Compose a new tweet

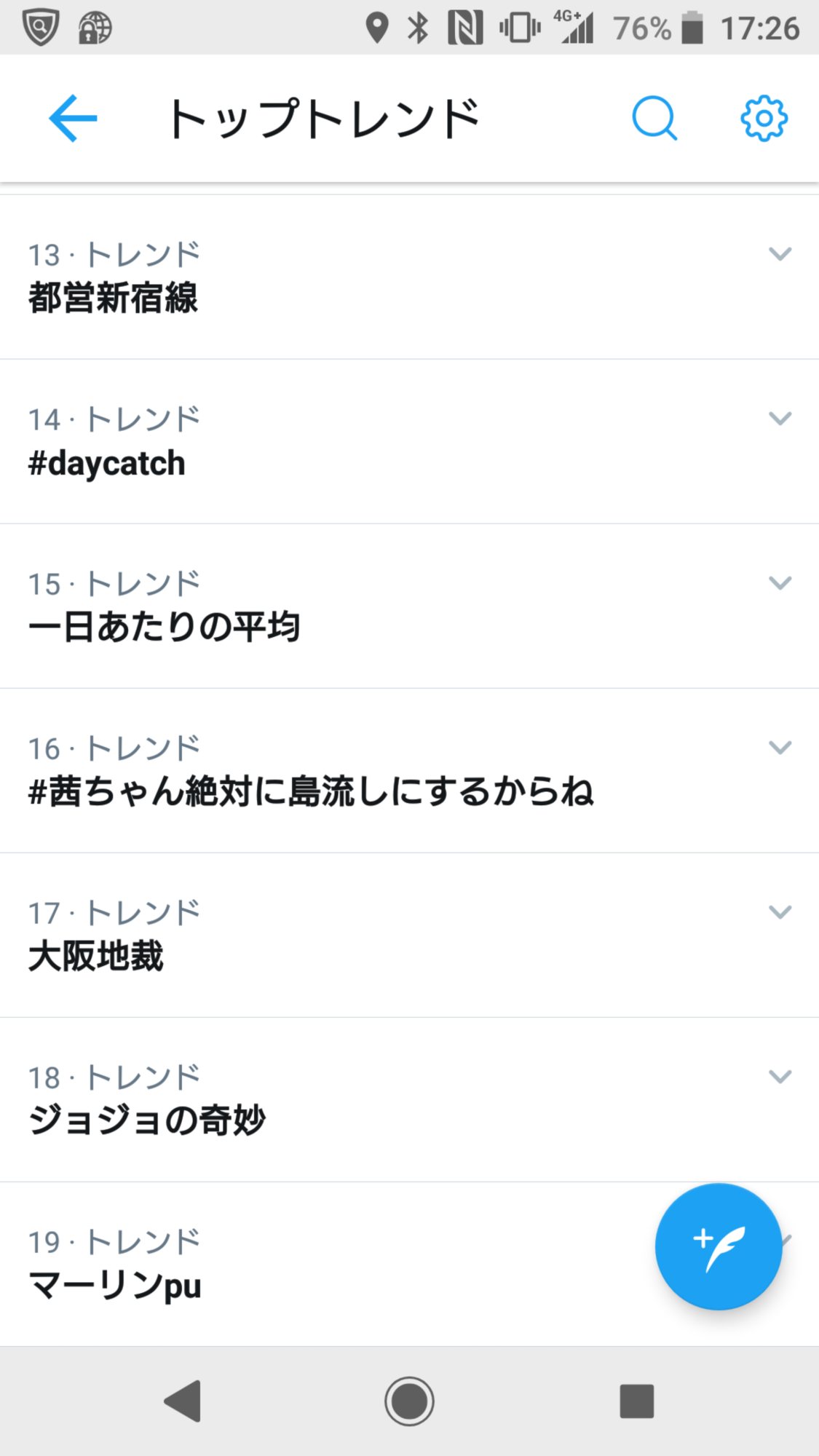(718, 1246)
